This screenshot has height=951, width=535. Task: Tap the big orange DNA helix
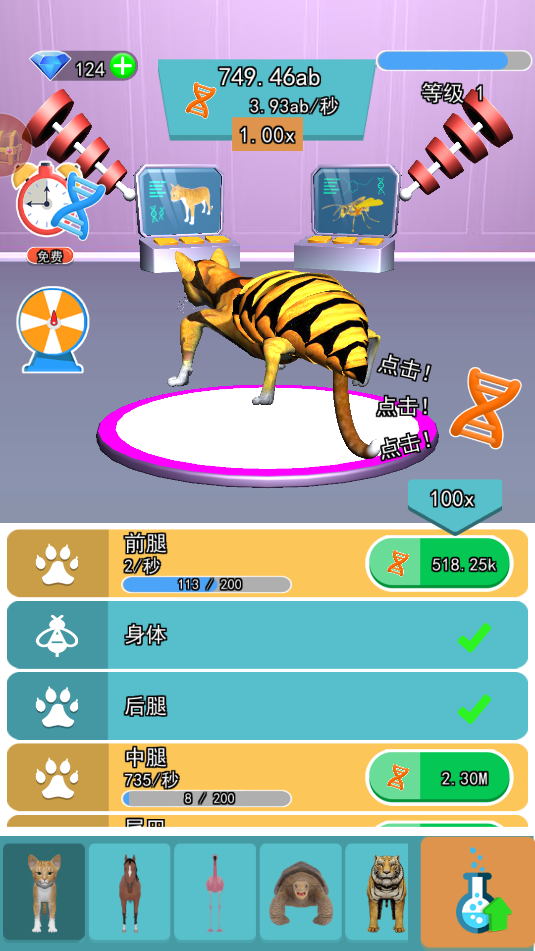click(x=485, y=408)
